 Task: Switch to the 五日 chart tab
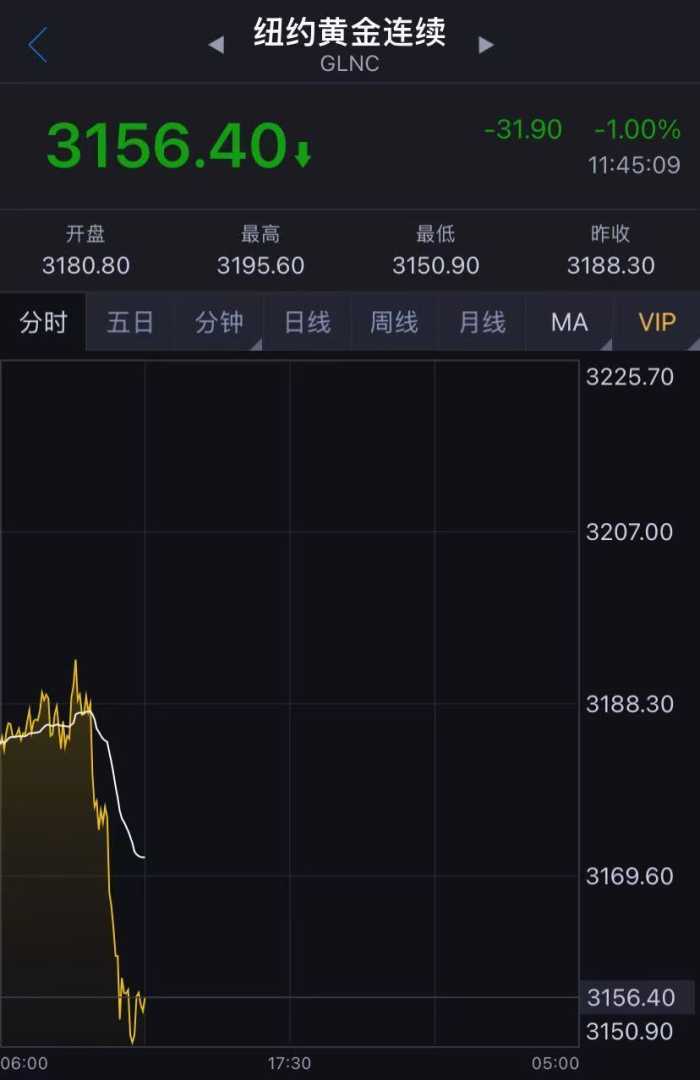point(130,323)
